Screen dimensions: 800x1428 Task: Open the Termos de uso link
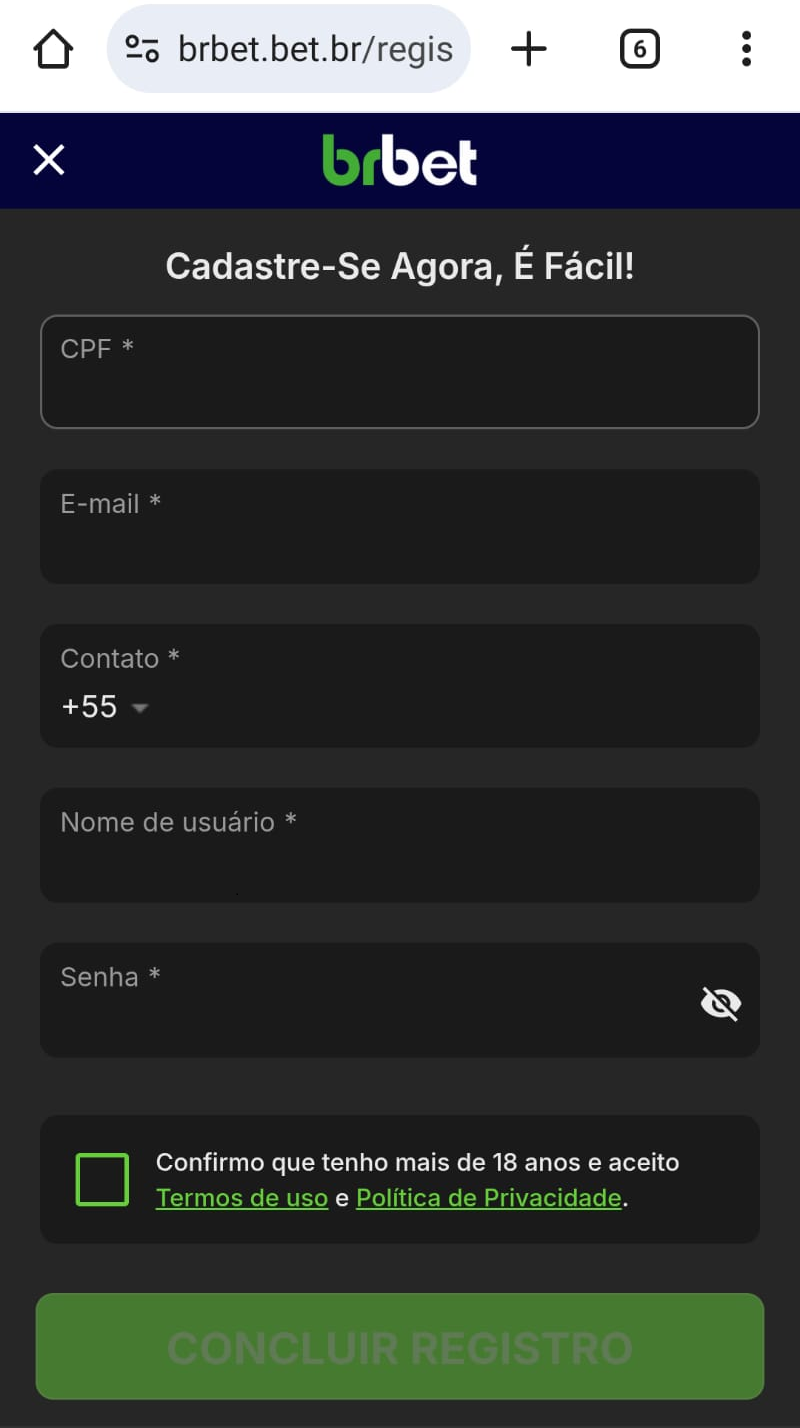tap(242, 1198)
